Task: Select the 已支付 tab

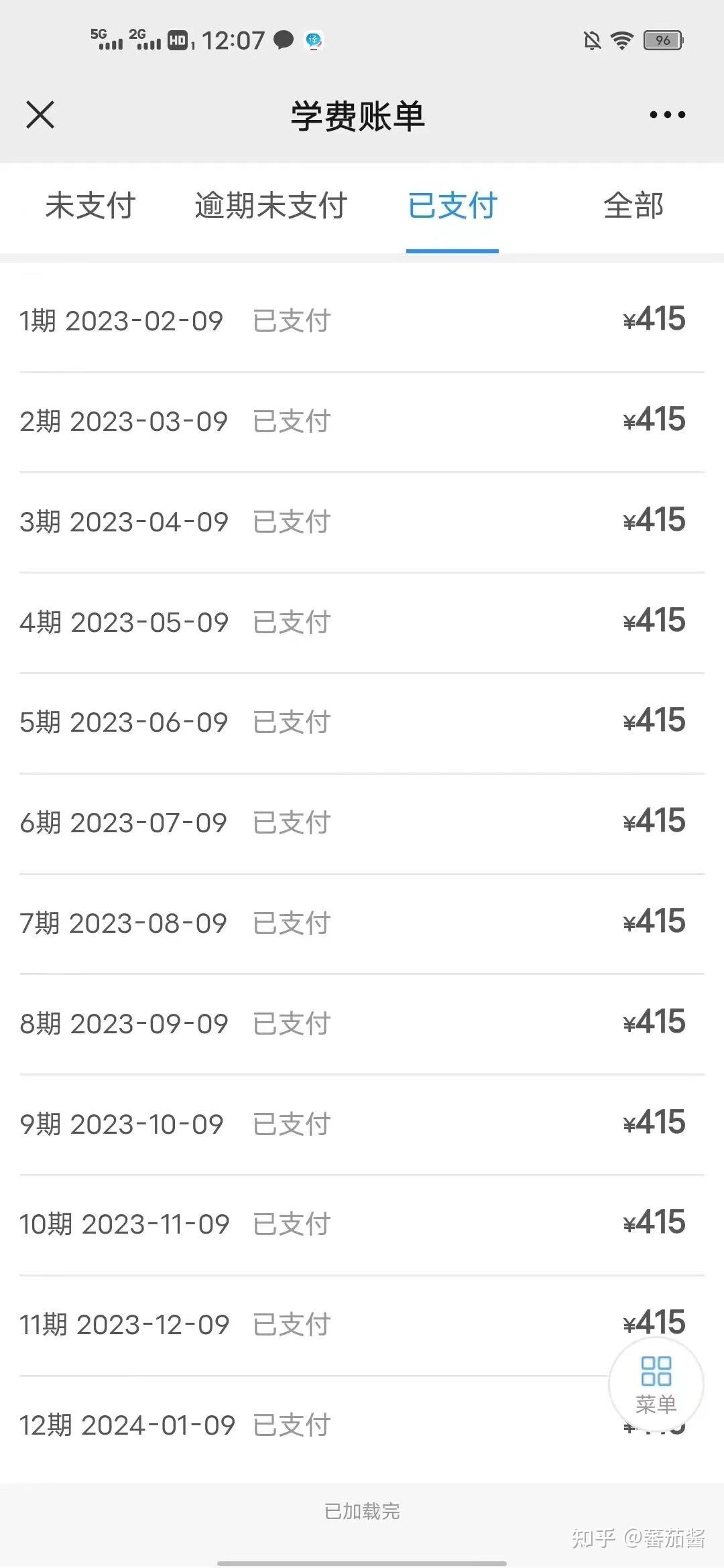Action: point(452,206)
